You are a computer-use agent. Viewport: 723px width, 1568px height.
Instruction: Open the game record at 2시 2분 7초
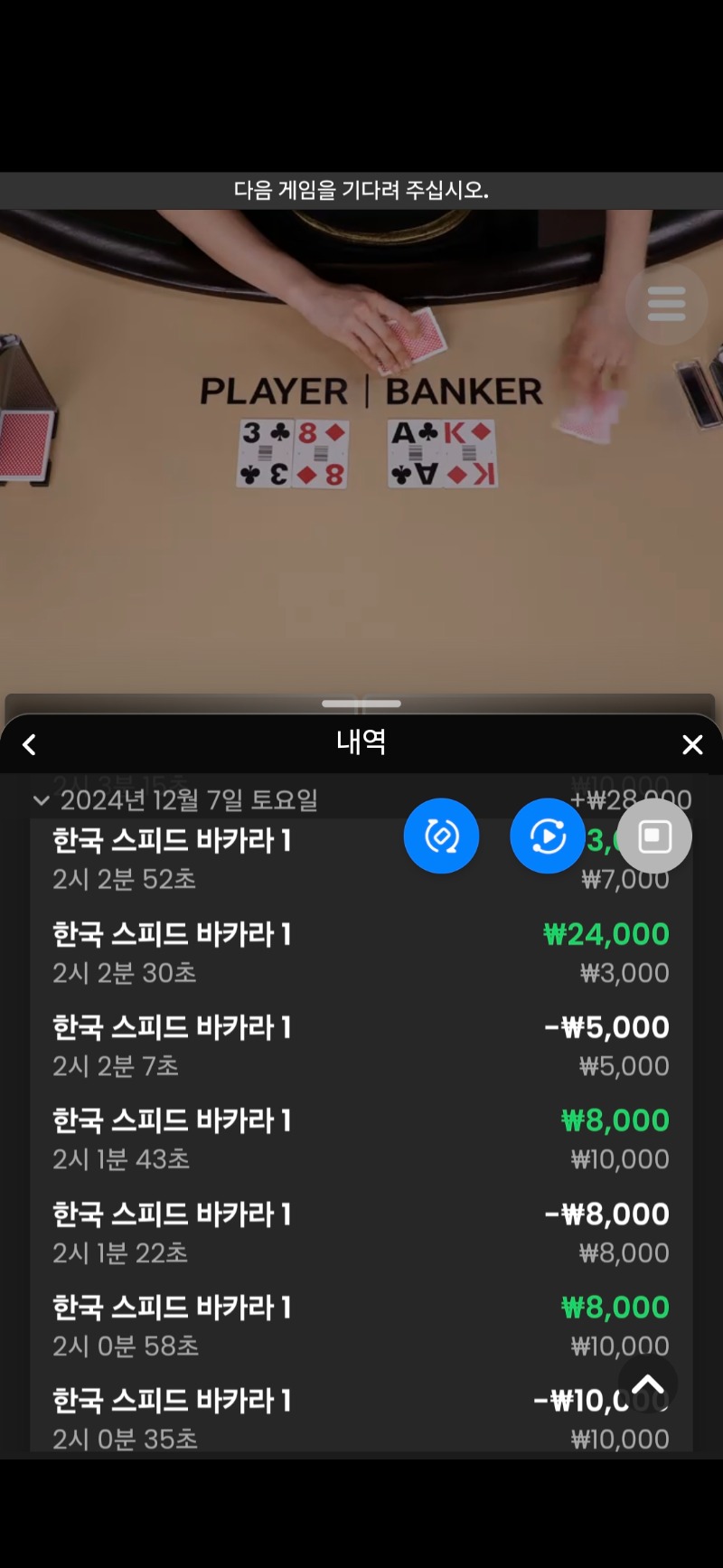(361, 1046)
